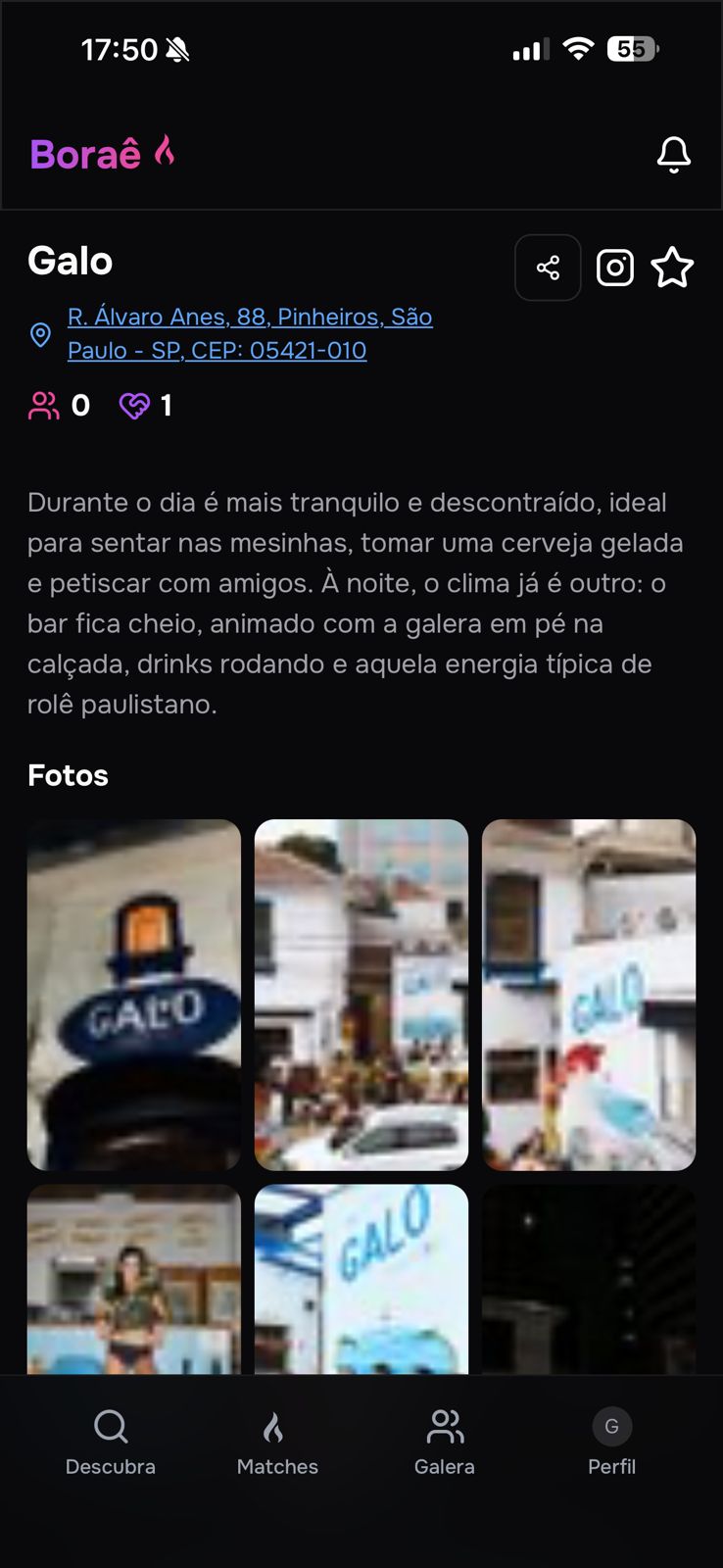Open Galo's Instagram page
Image resolution: width=723 pixels, height=1568 pixels.
pos(614,267)
